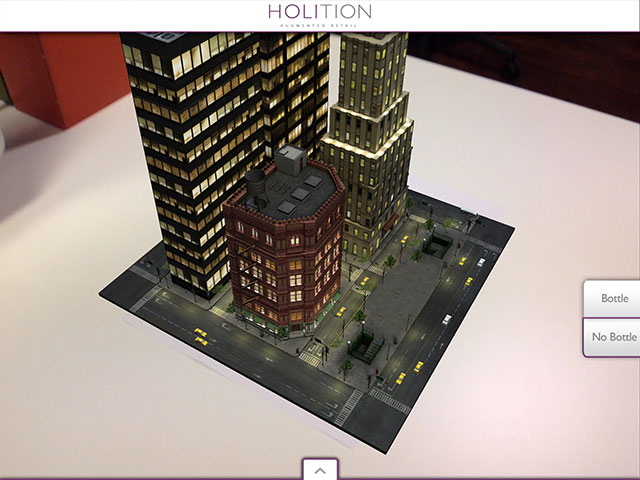Expand the bottom panel with the up chevron
Screen dimensions: 640x480
pos(319,468)
